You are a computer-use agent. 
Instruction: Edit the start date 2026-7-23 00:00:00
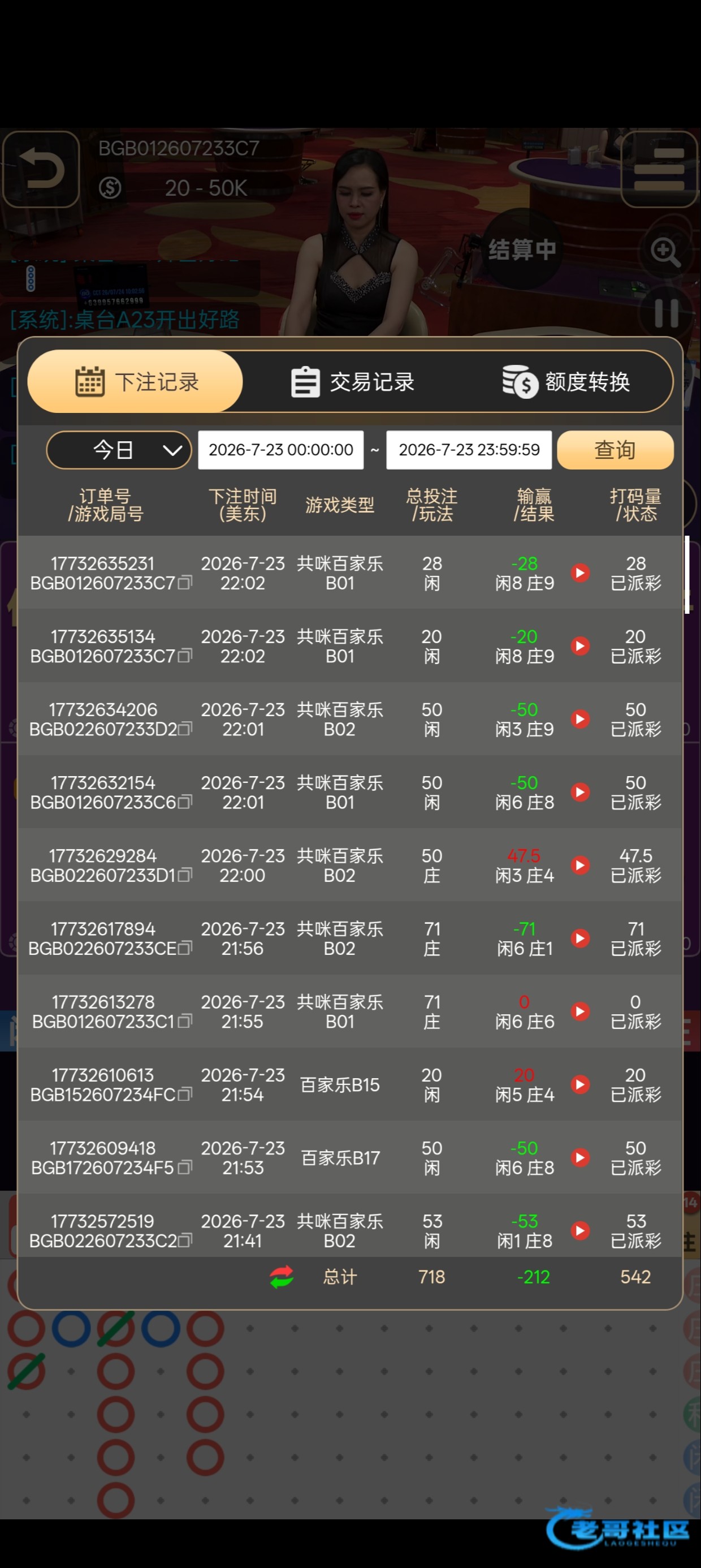point(280,450)
